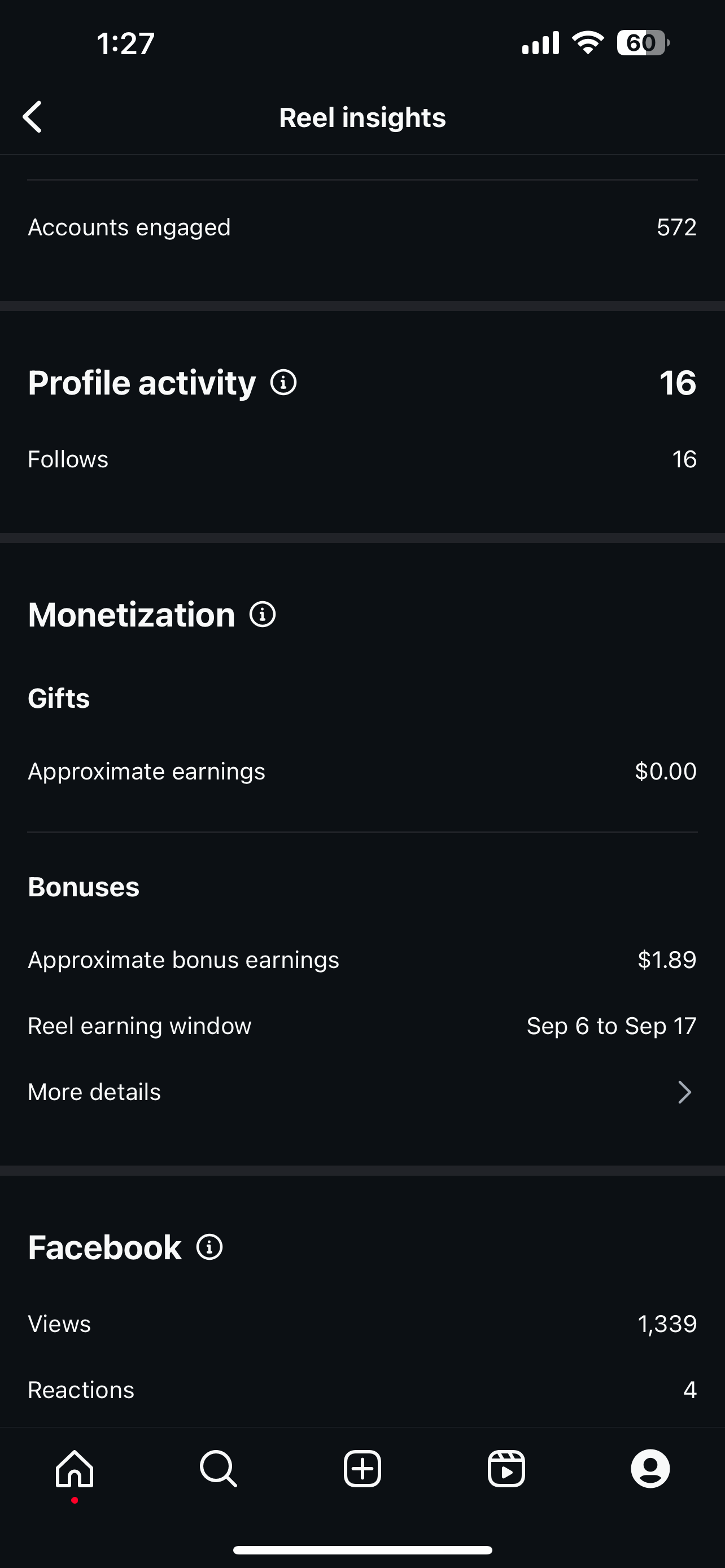
Task: View info about the Facebook section
Action: tap(209, 1247)
